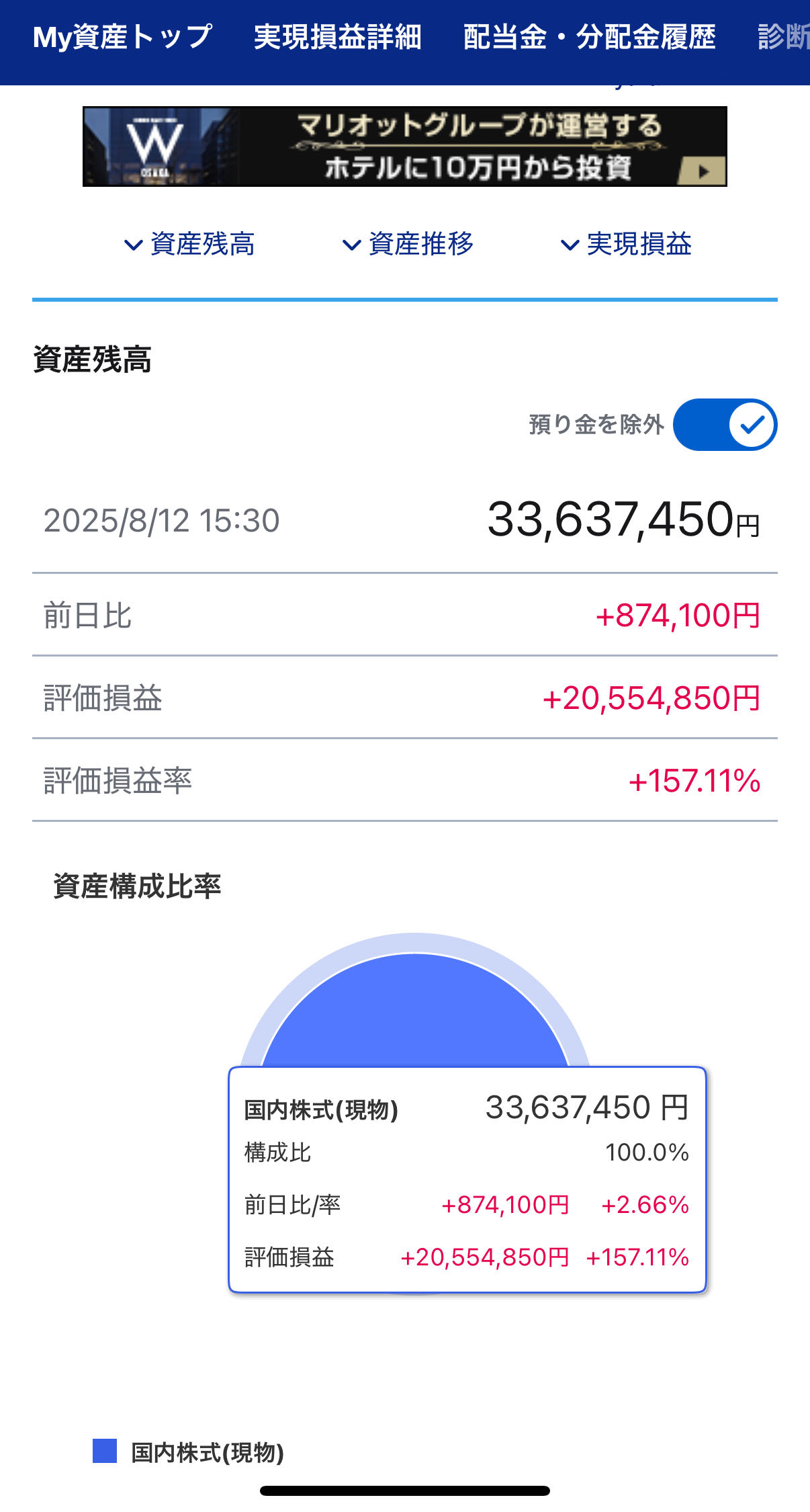Jump to the 実現損益 section link

627,244
